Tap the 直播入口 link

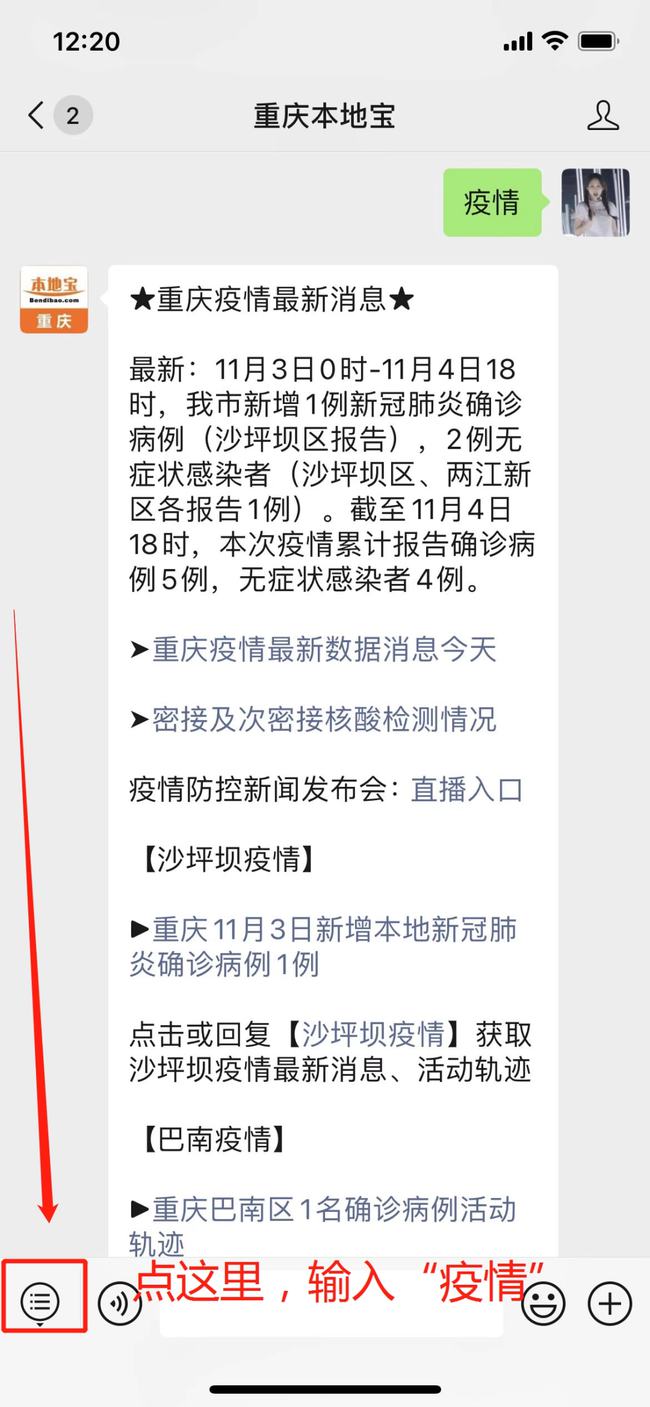tap(467, 790)
